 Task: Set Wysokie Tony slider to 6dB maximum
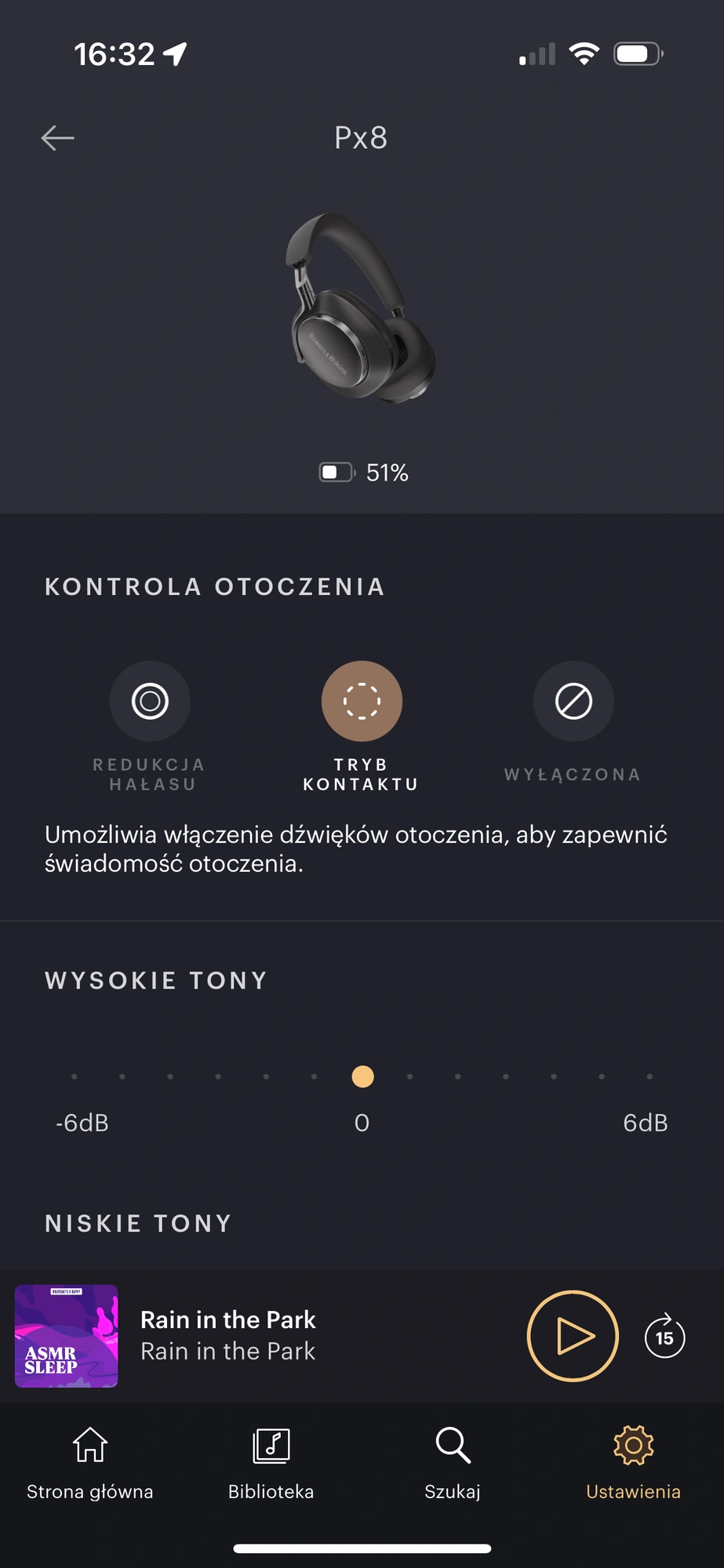coord(649,1076)
